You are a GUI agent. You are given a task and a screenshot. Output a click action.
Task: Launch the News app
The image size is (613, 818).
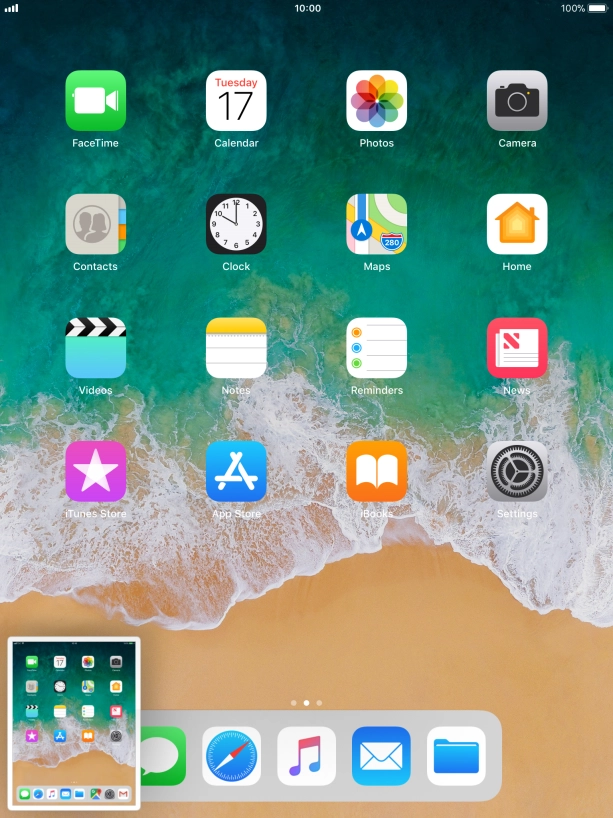tap(517, 348)
